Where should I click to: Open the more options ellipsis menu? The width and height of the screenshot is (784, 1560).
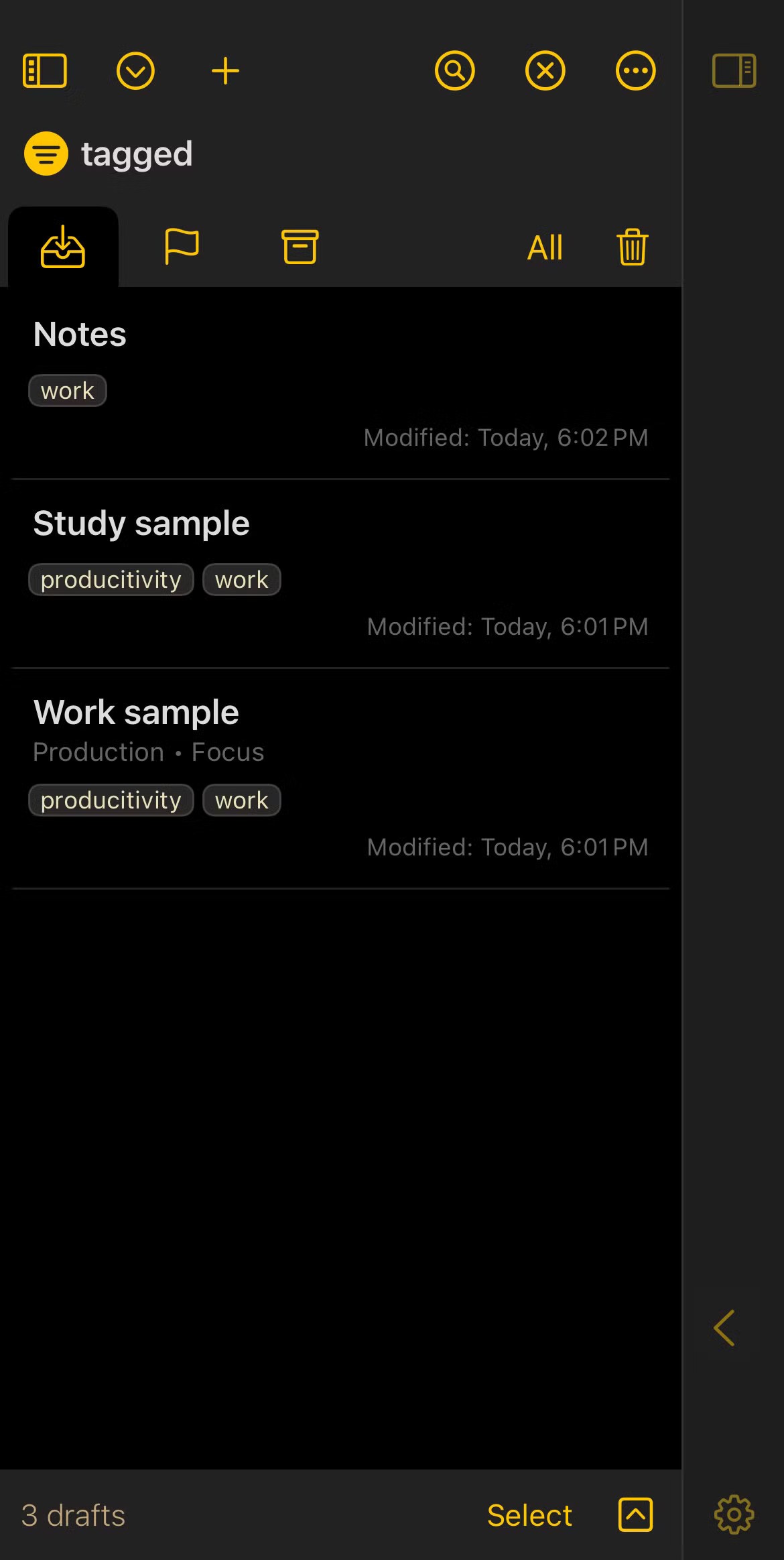(635, 70)
